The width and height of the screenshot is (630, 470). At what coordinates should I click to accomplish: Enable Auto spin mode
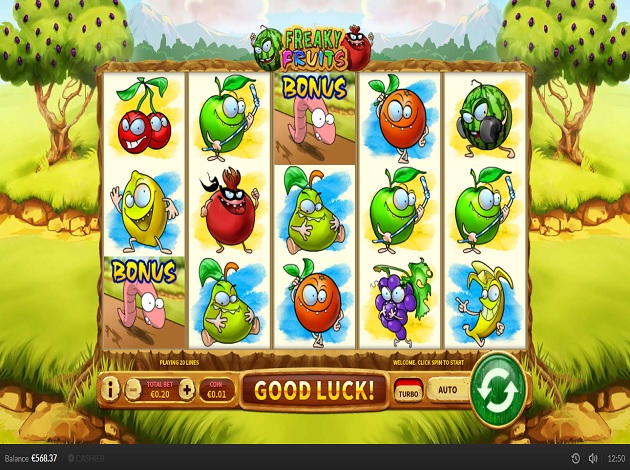click(x=447, y=389)
